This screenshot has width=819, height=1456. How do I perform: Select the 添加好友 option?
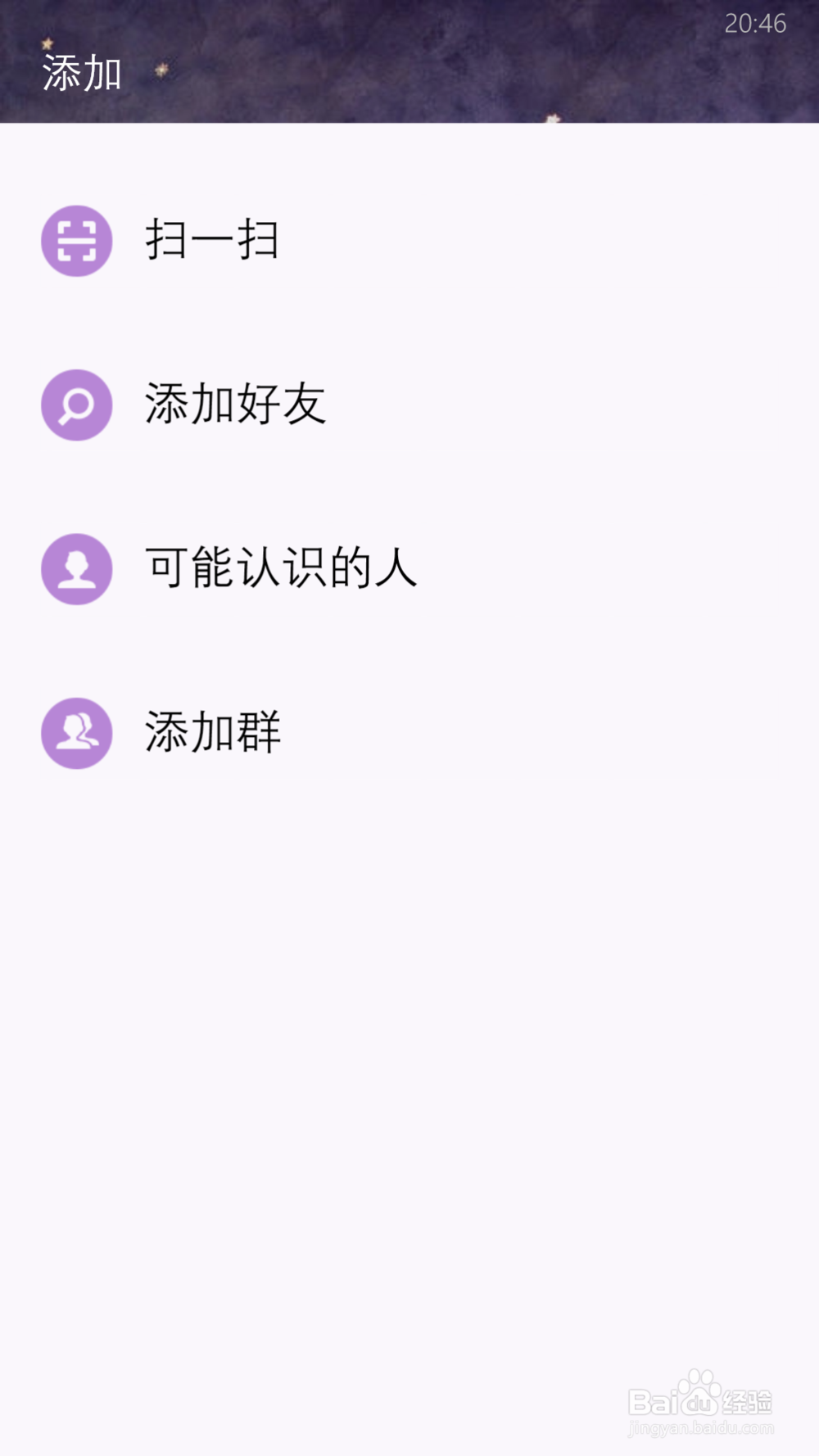236,405
